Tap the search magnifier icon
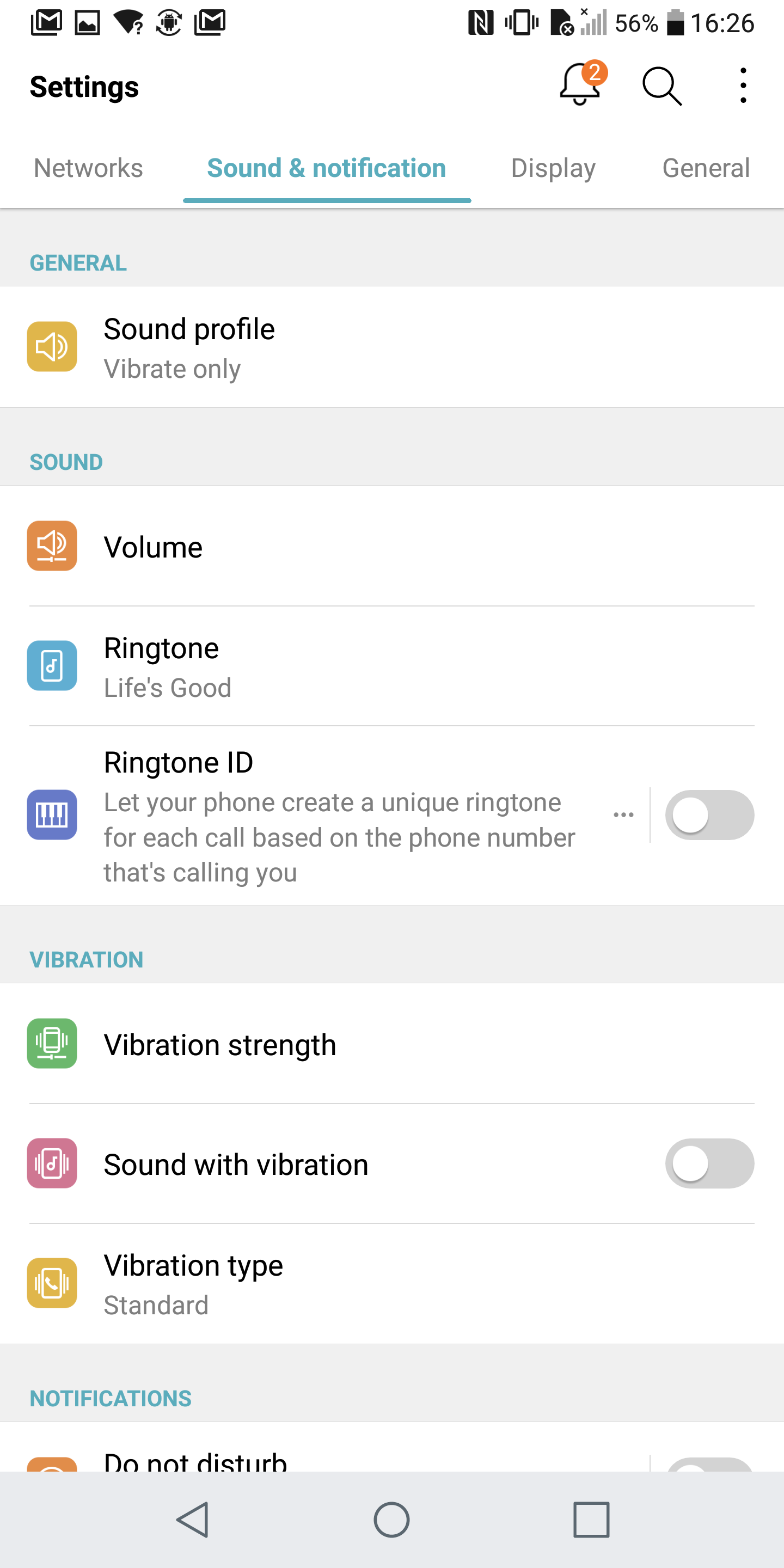784x1568 pixels. [661, 86]
